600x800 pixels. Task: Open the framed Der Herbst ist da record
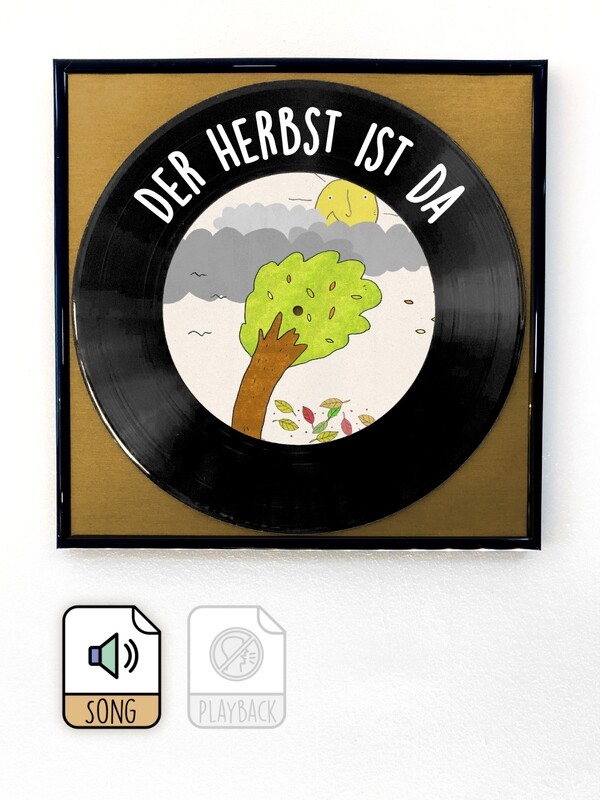coord(300,305)
